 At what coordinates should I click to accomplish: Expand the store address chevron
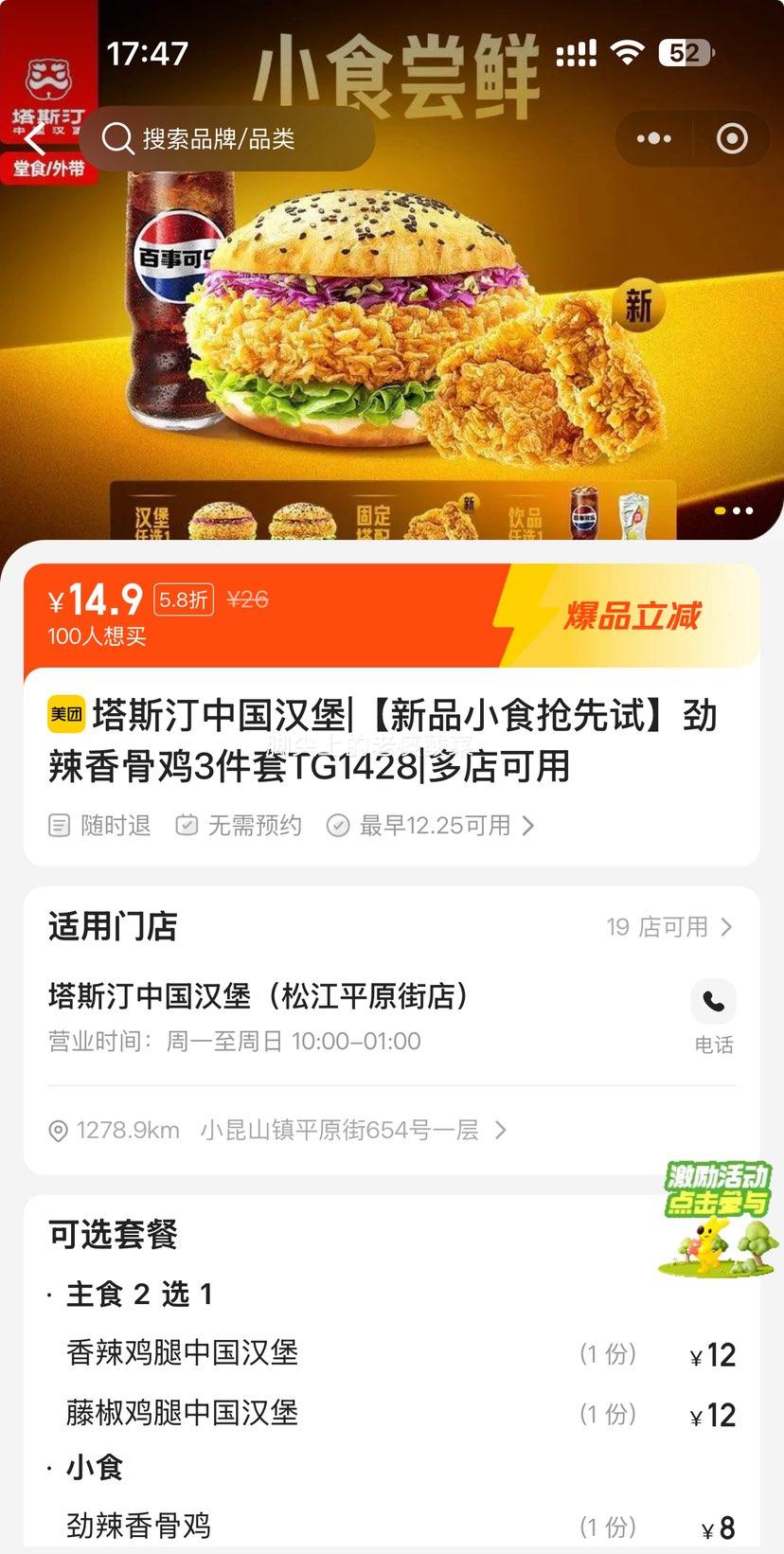tap(501, 1130)
